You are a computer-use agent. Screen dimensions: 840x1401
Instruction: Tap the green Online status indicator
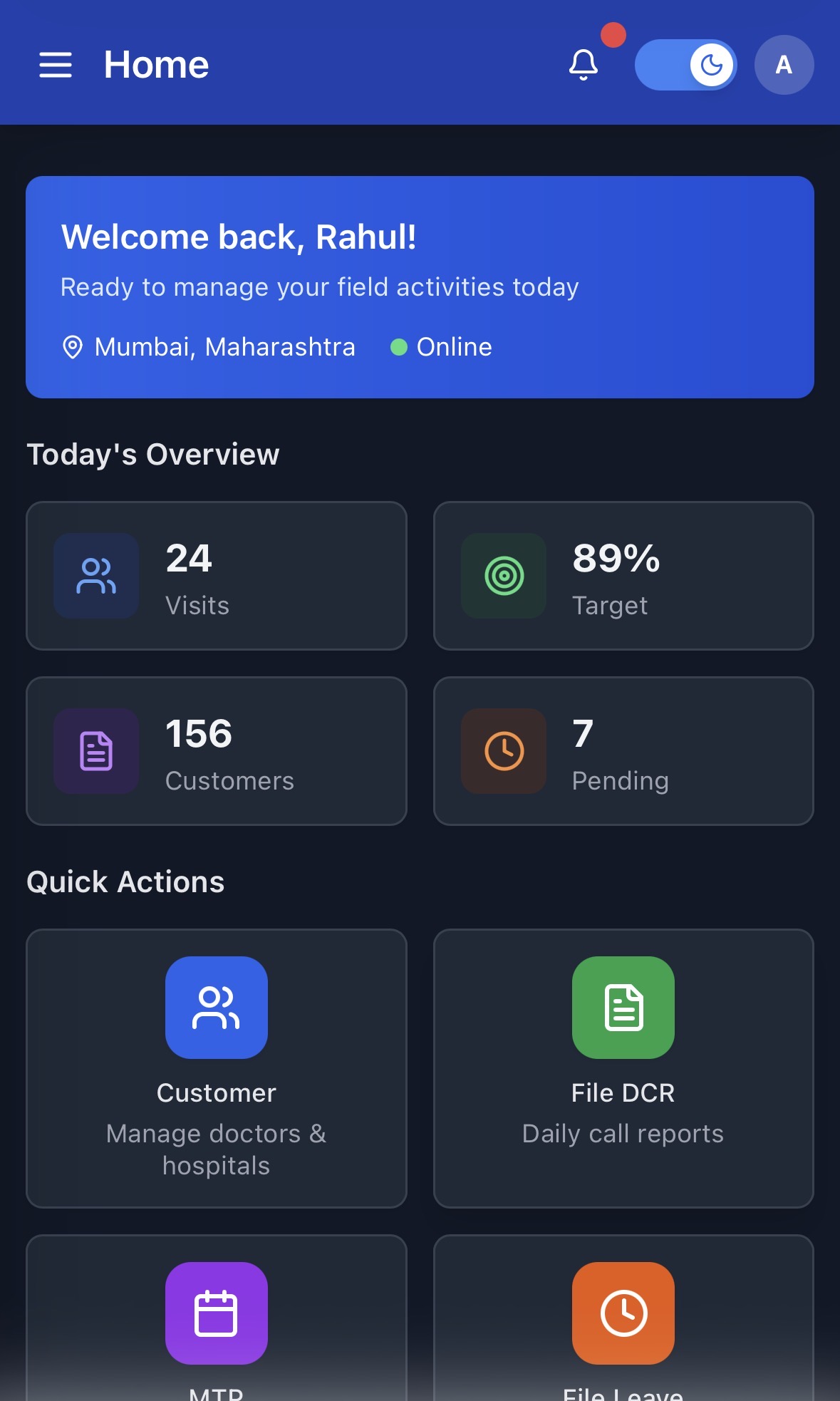(x=399, y=347)
